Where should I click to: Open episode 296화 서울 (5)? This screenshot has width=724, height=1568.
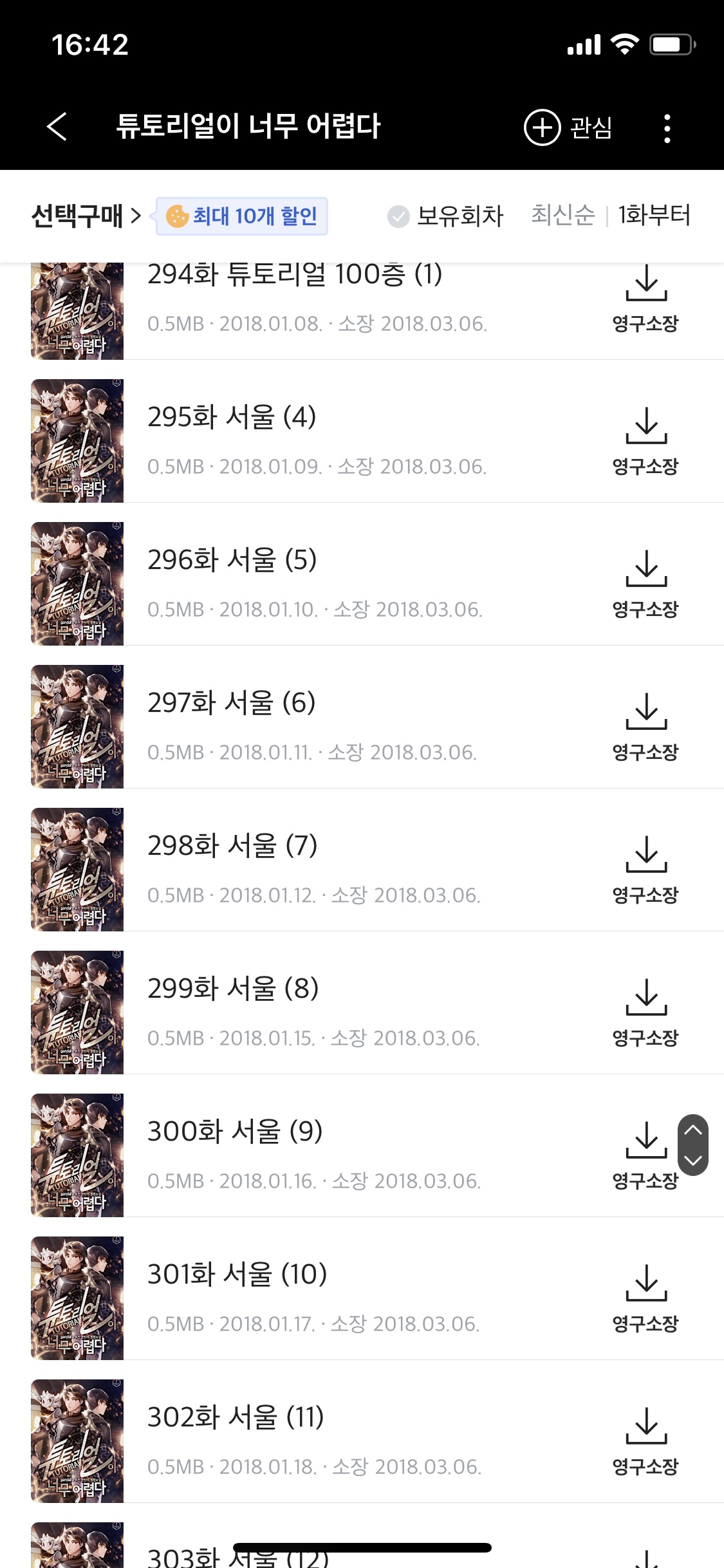pos(232,560)
